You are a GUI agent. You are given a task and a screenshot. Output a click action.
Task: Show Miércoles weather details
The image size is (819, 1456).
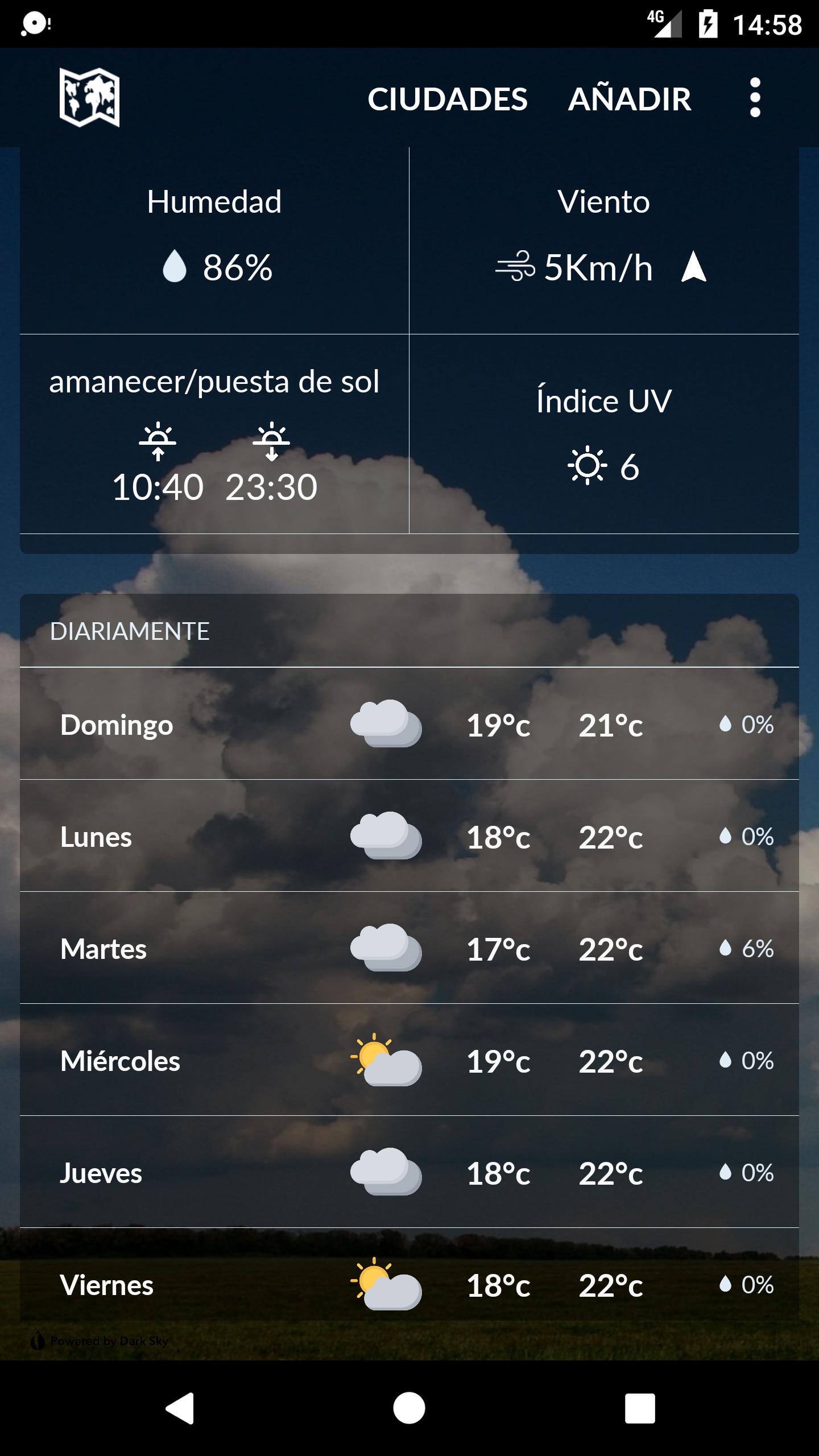[409, 1060]
